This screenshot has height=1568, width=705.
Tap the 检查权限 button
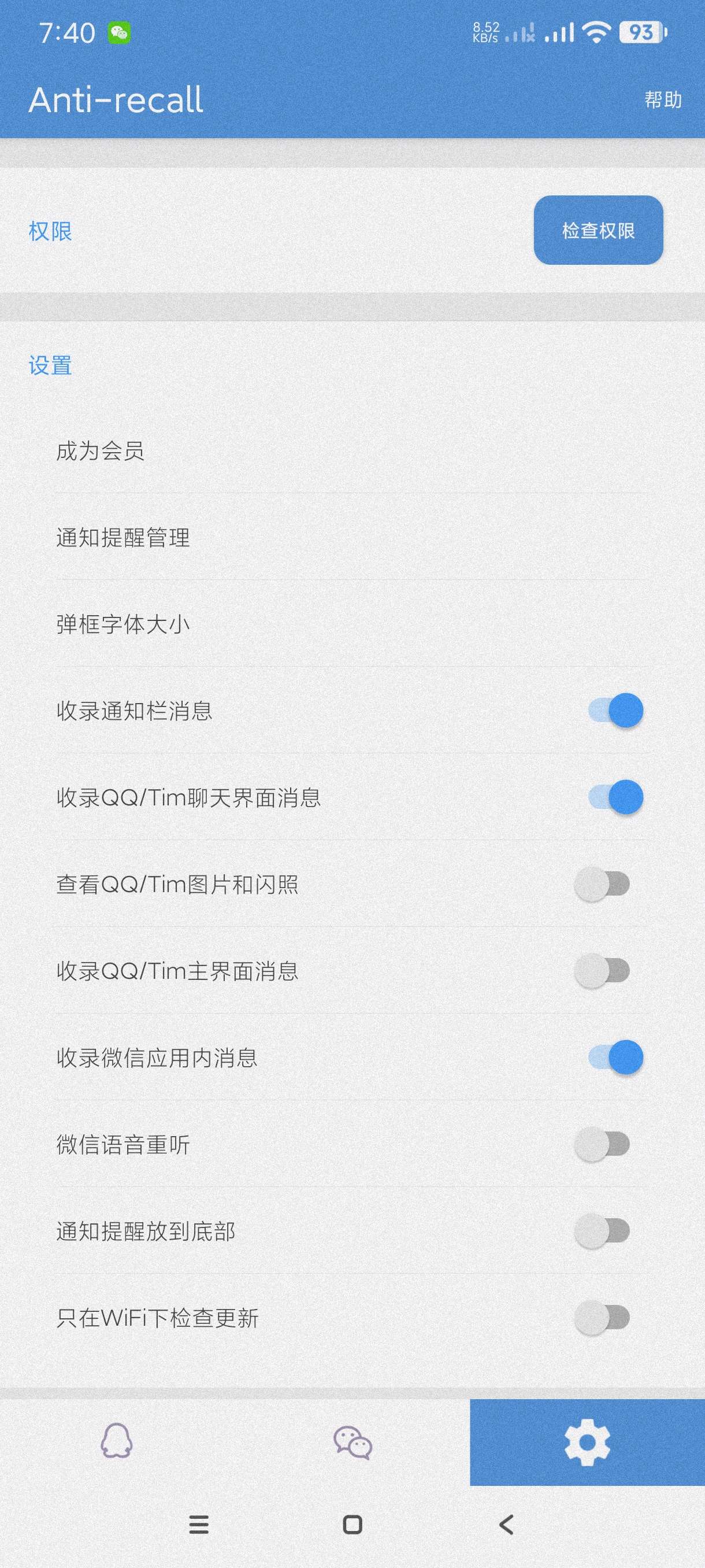(598, 230)
